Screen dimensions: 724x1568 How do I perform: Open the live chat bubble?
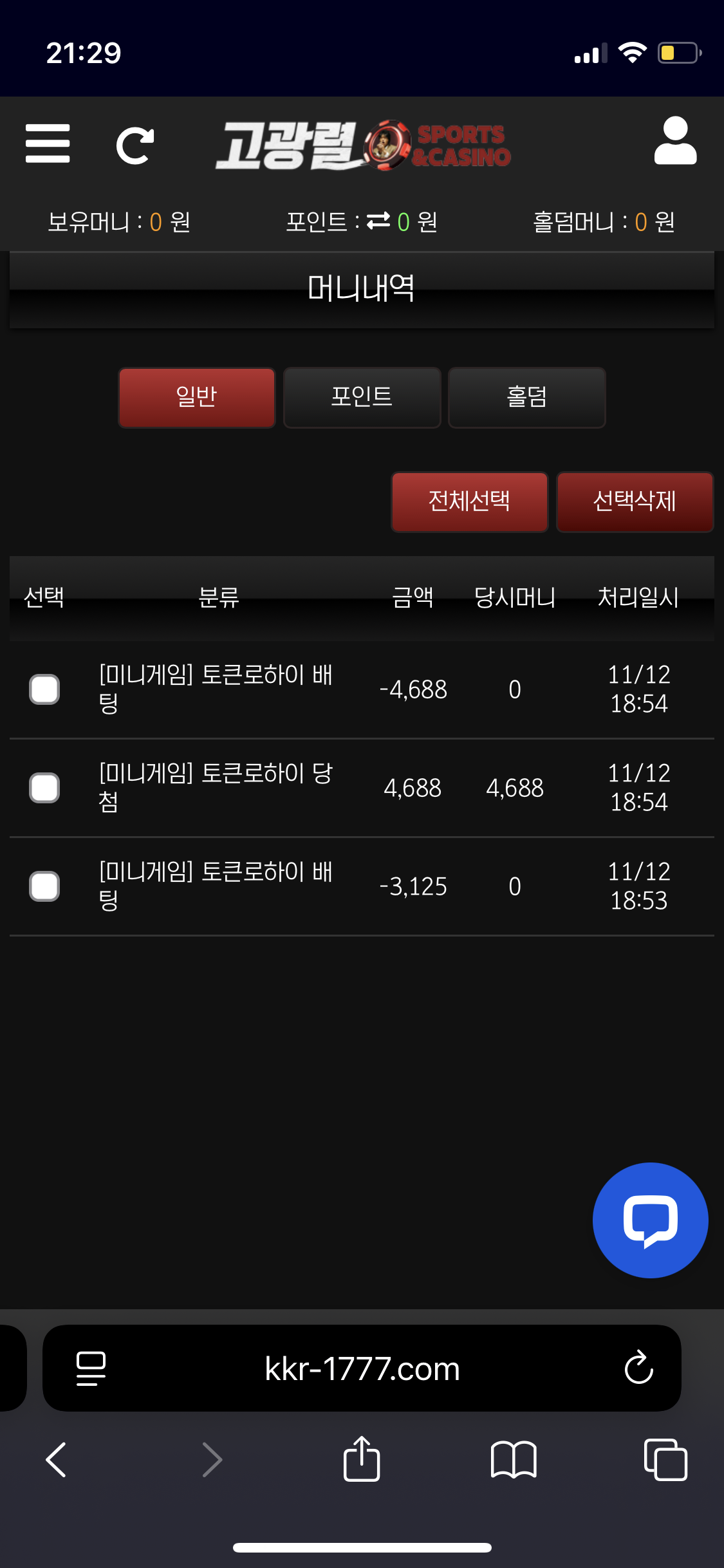(x=650, y=1220)
